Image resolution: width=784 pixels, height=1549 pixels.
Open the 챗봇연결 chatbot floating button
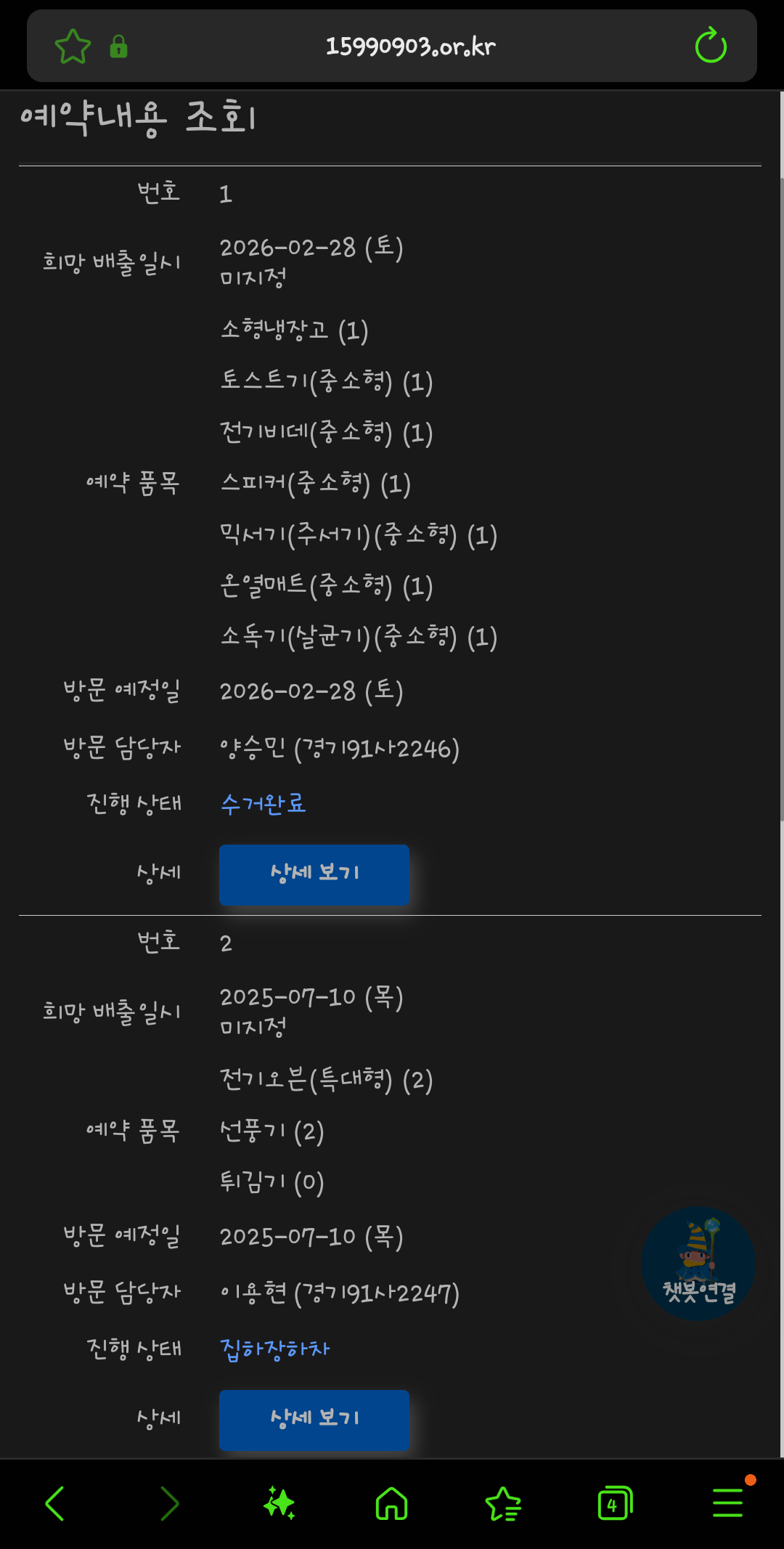pos(698,1264)
